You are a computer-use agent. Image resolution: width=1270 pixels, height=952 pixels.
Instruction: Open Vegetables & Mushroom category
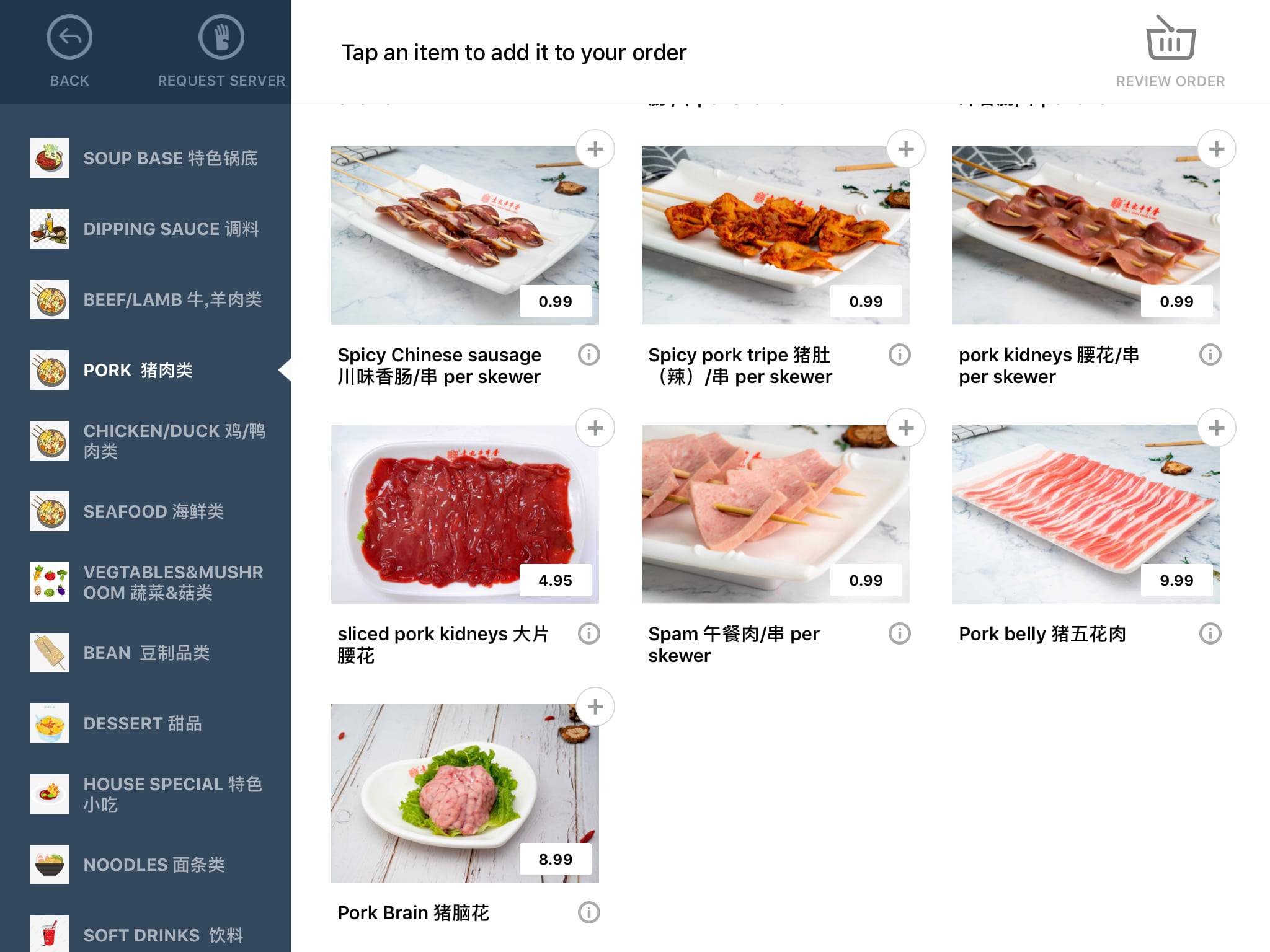[x=146, y=582]
